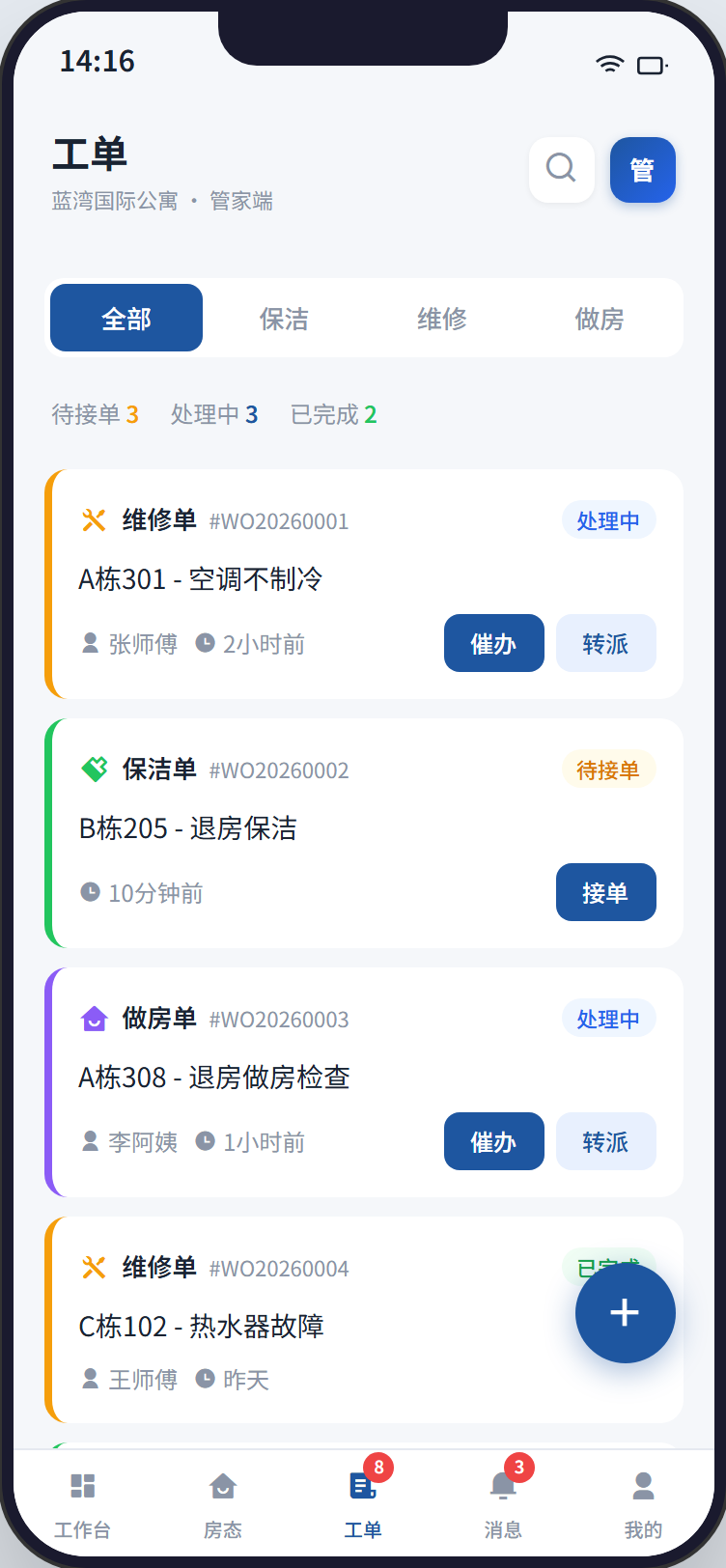Tap the floating plus button to create order

click(x=625, y=1312)
